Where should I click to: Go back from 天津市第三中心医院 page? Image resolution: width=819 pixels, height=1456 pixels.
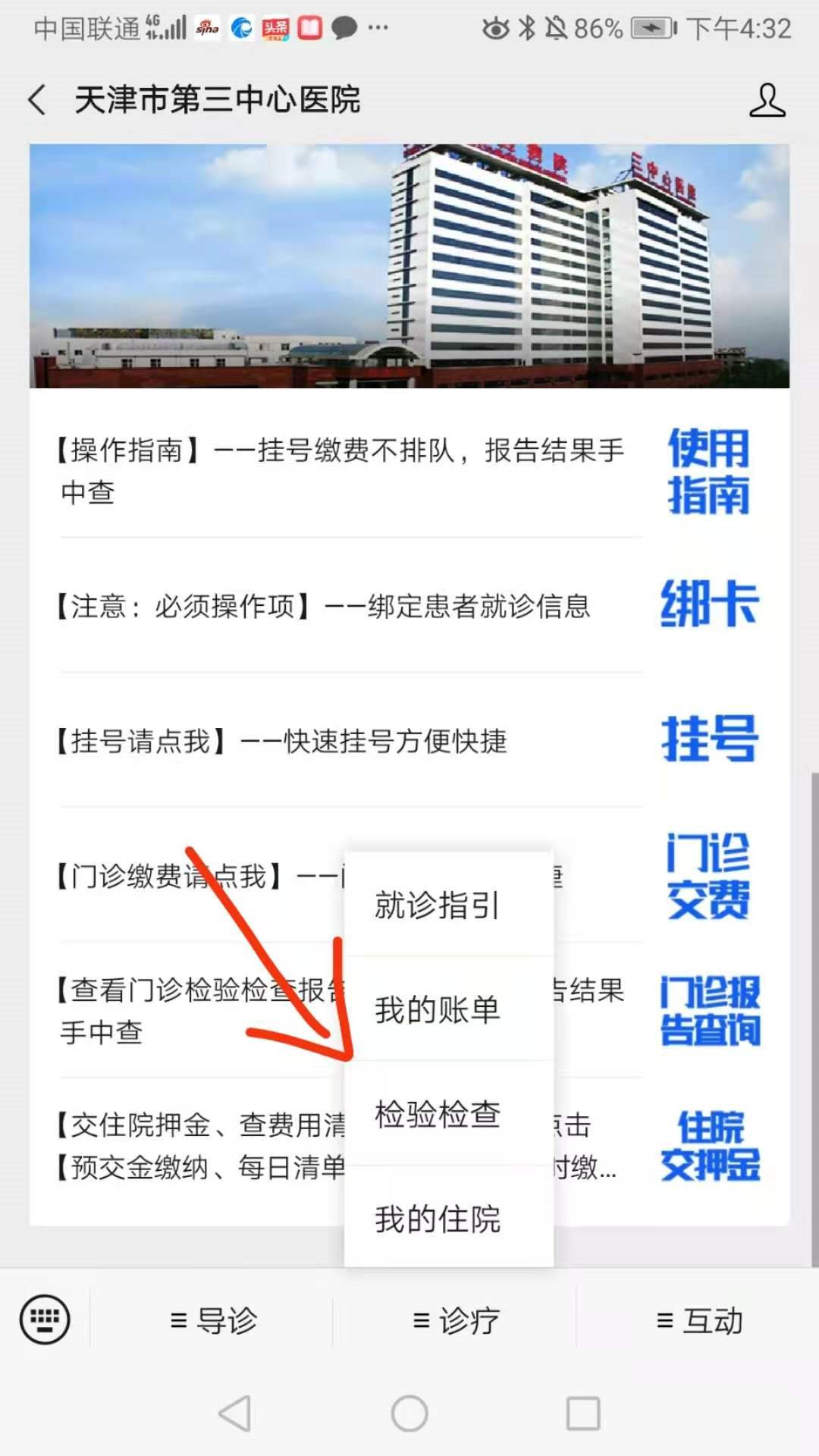(x=37, y=100)
